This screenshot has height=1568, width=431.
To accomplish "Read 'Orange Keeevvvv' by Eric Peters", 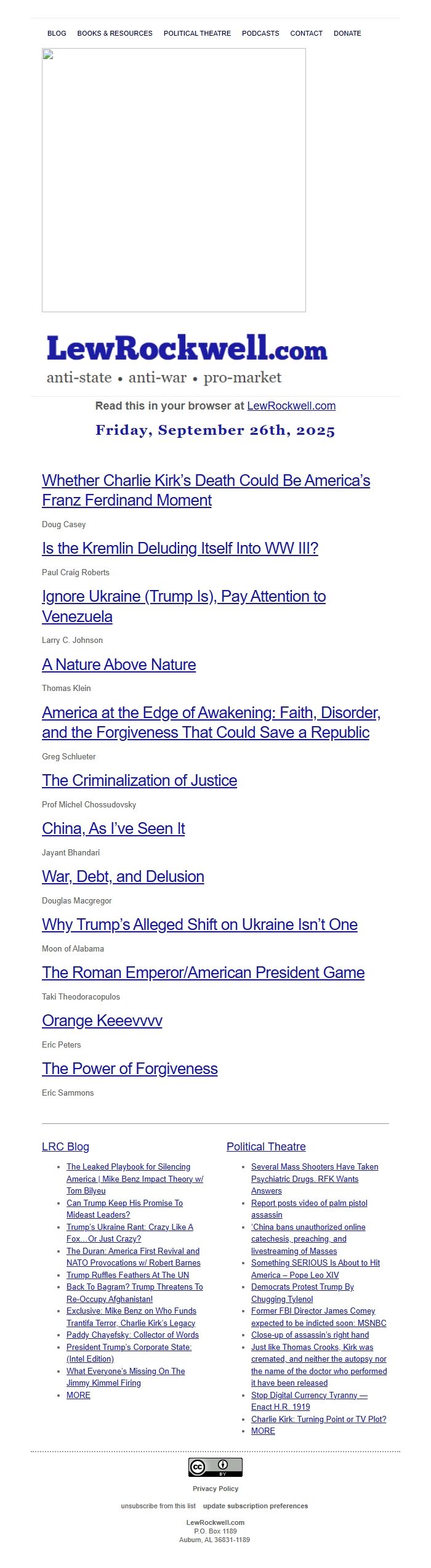I will tap(102, 1020).
